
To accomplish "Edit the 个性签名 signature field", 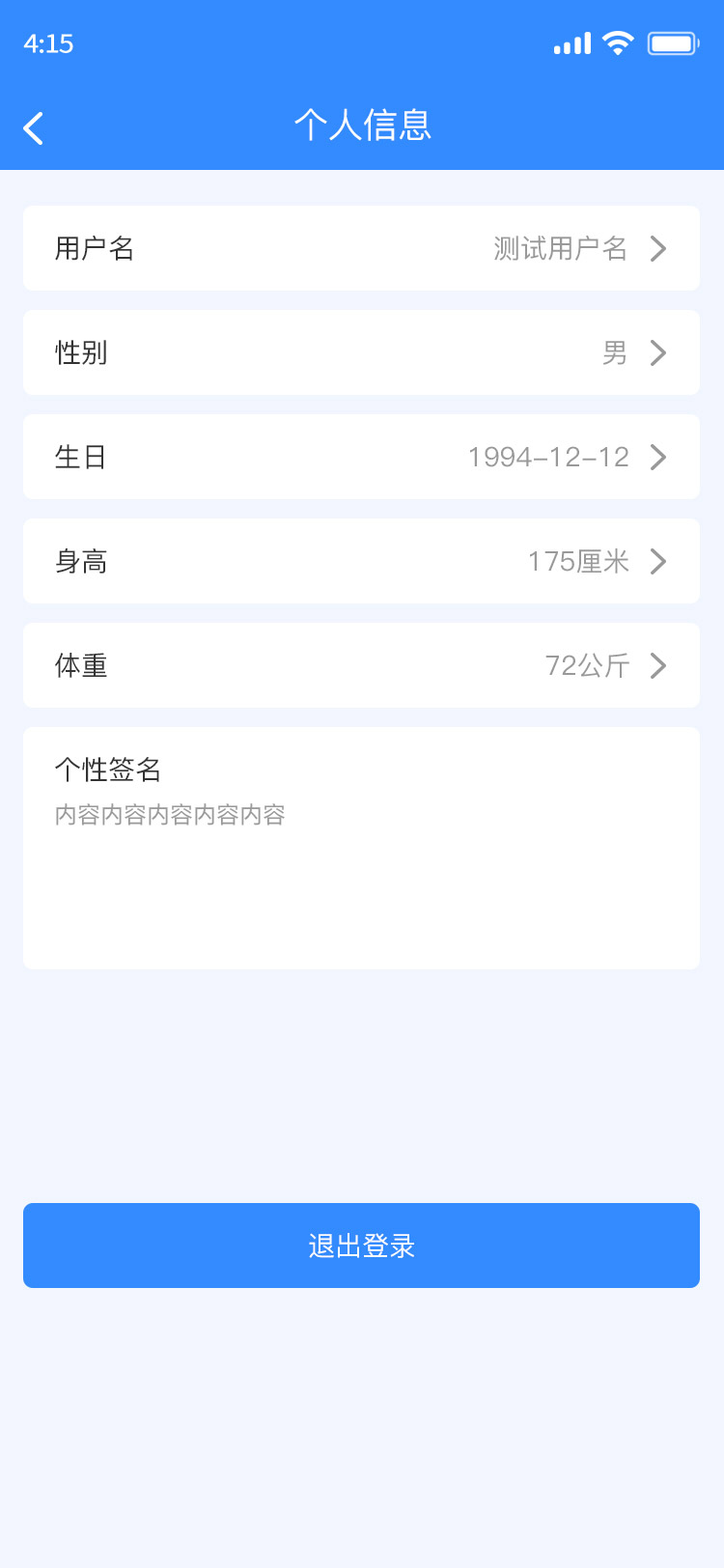I will pyautogui.click(x=361, y=848).
